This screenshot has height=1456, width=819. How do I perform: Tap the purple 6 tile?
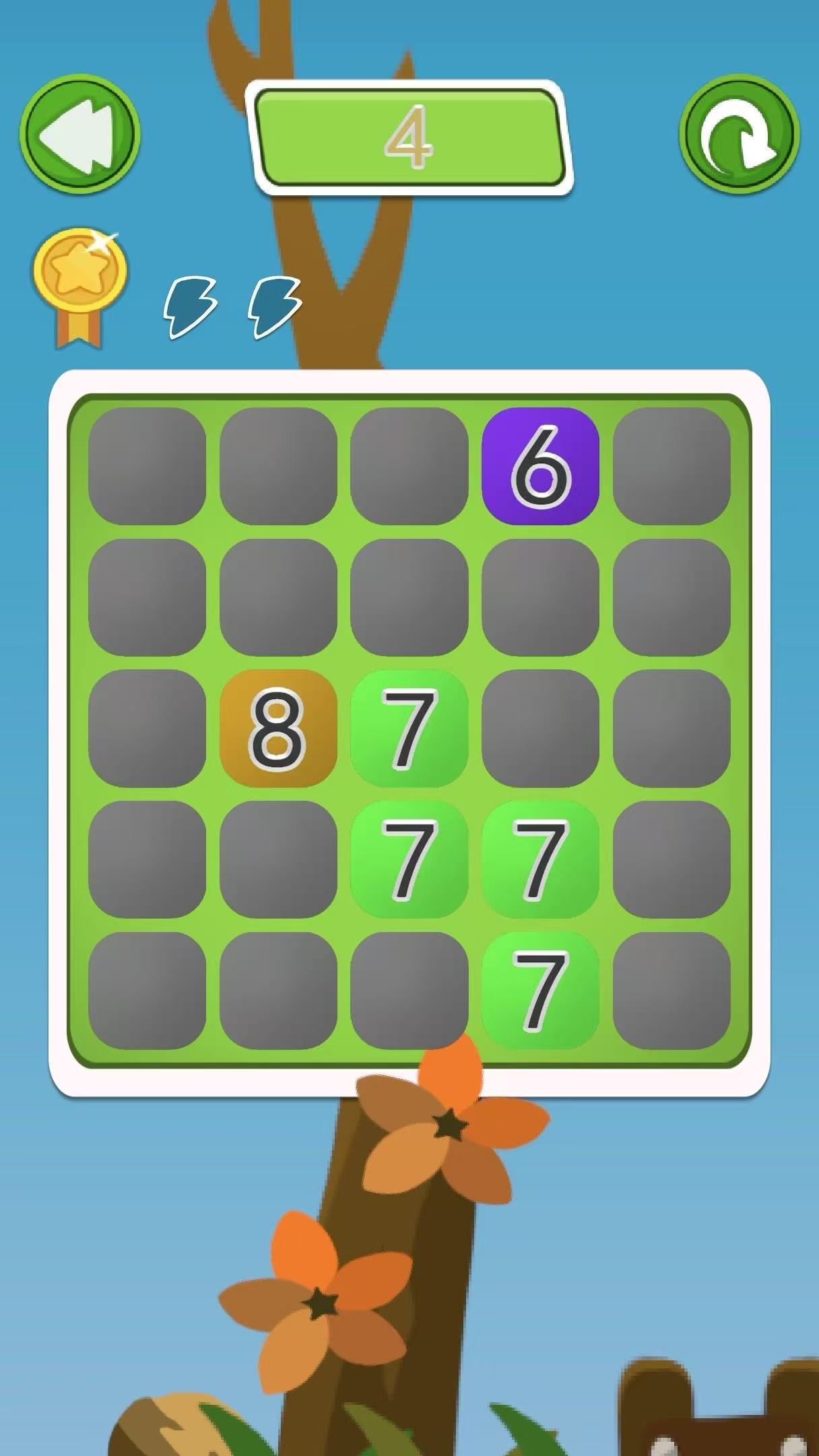[x=540, y=466]
